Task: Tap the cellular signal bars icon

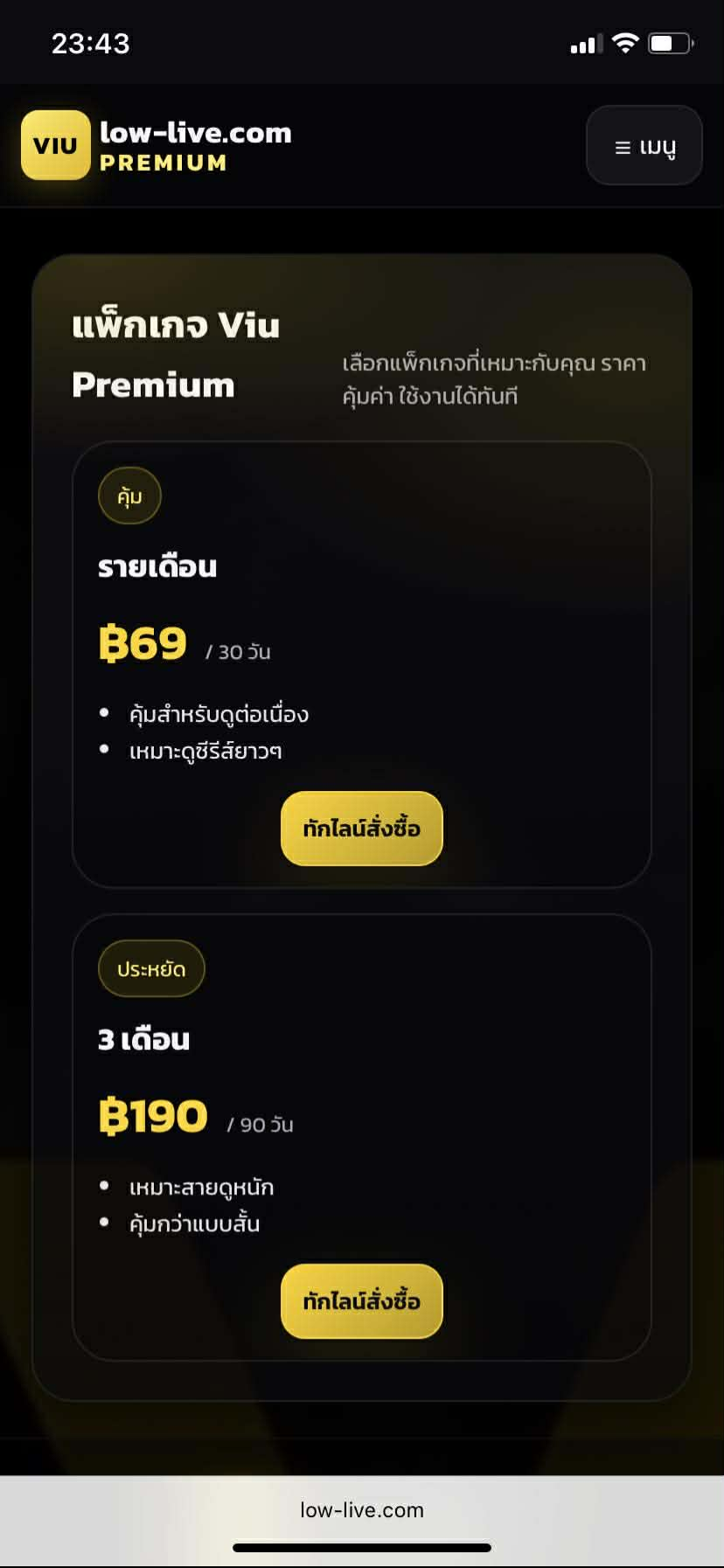Action: (586, 42)
